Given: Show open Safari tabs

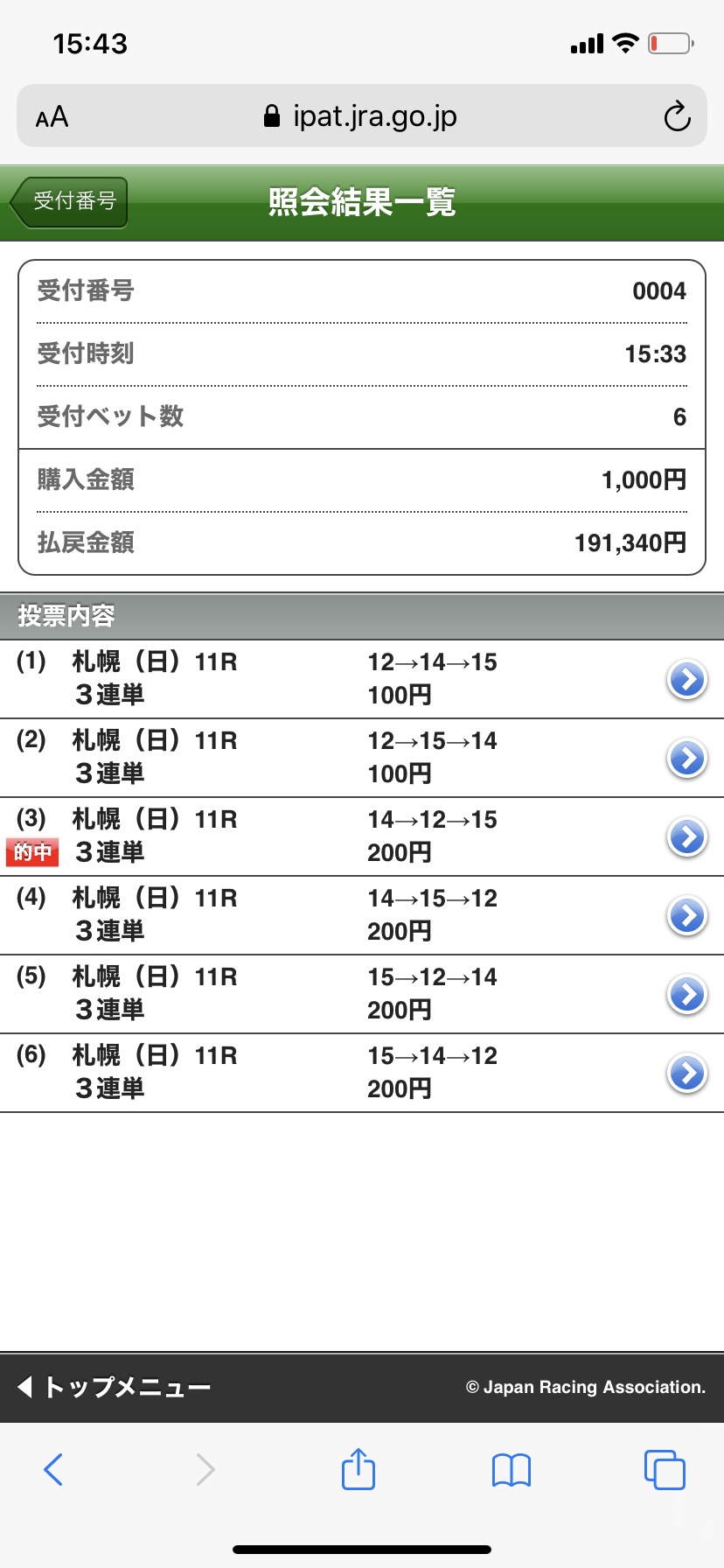Looking at the screenshot, I should click(665, 1469).
